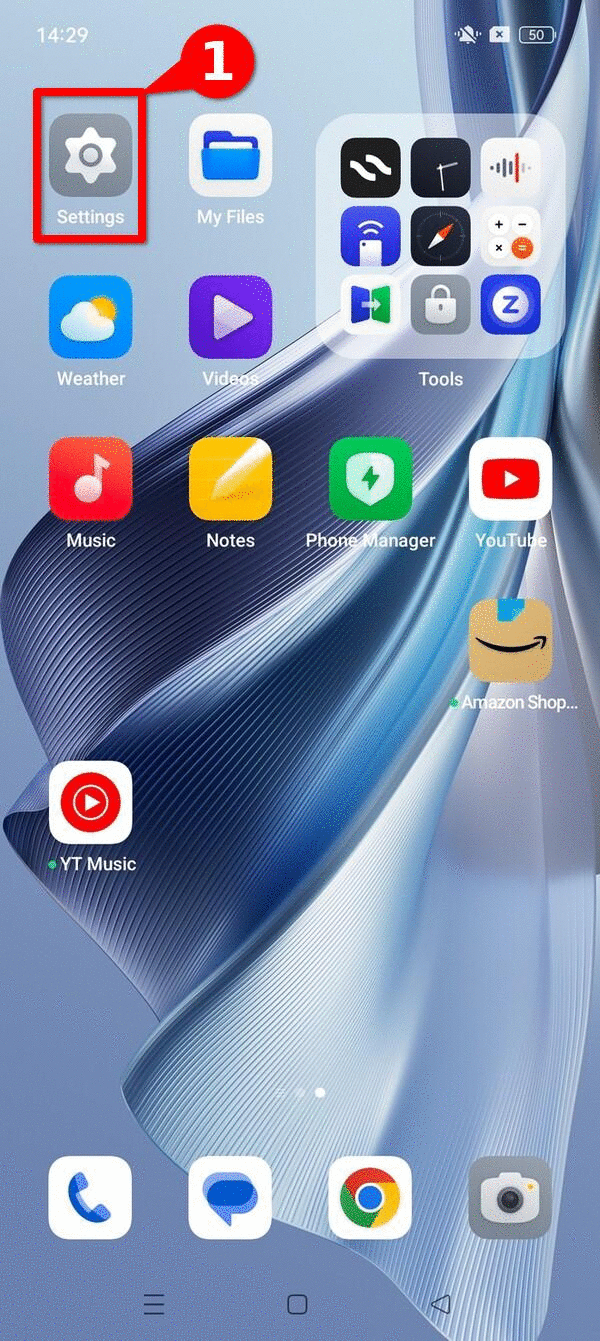
Task: Open Phone Manager
Action: (370, 478)
